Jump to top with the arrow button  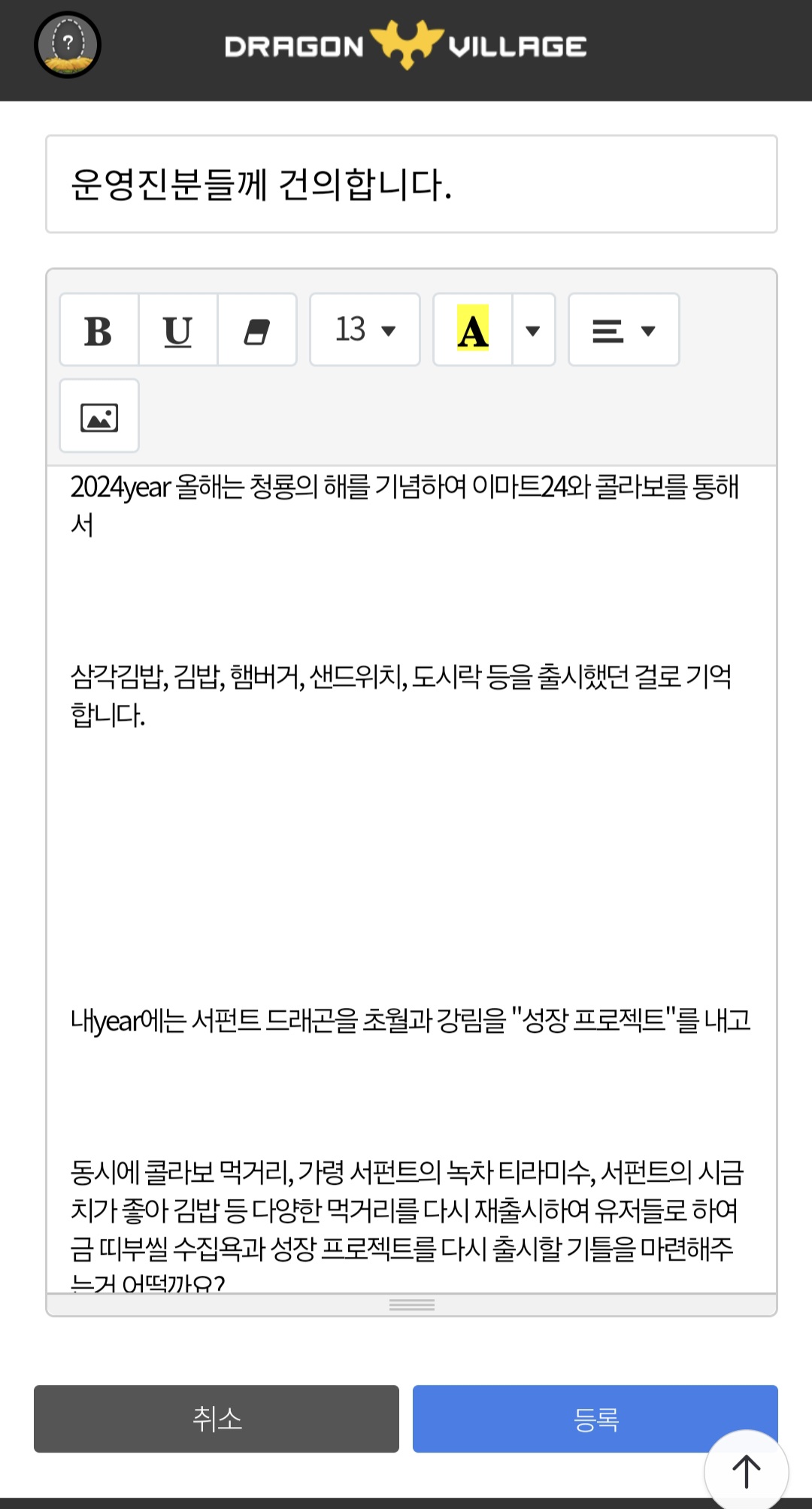746,1471
